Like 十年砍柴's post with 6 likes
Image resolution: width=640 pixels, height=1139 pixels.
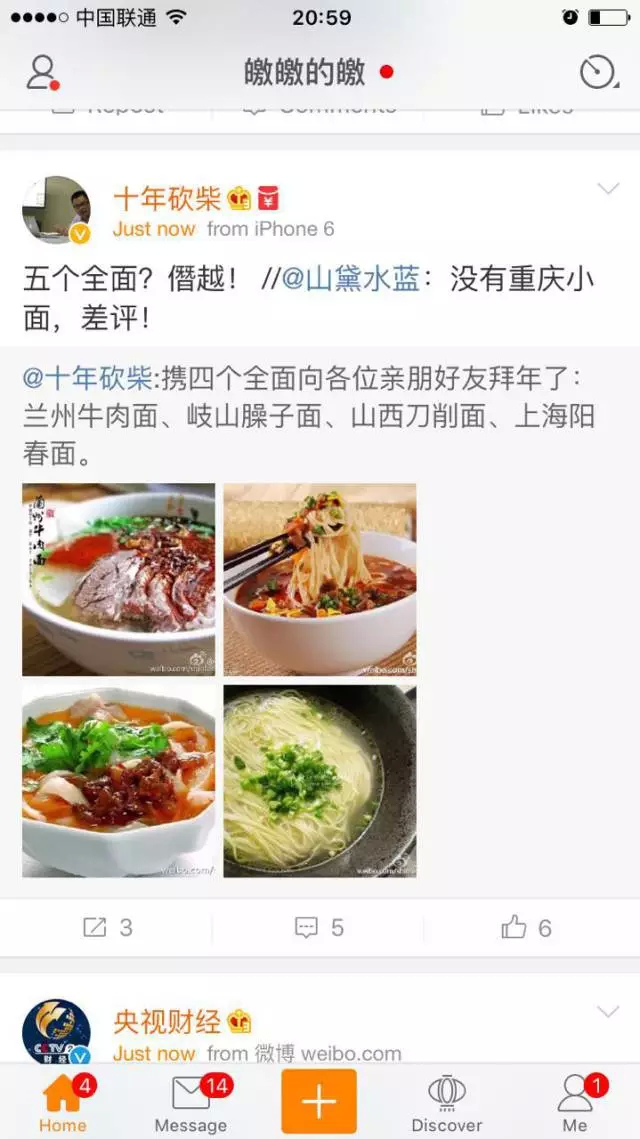coord(527,928)
